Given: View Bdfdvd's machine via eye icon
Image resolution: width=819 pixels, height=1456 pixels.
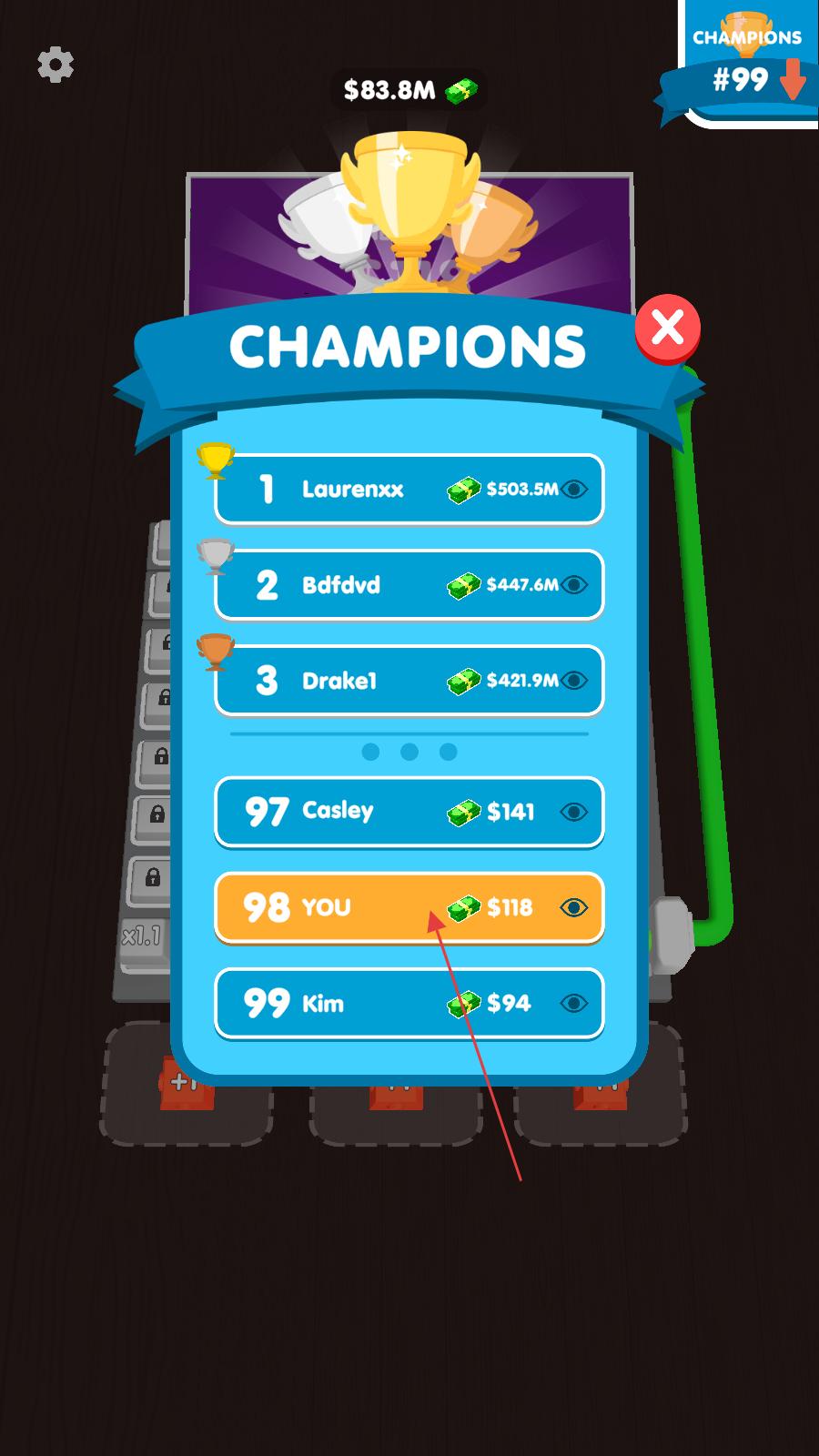Looking at the screenshot, I should coord(574,585).
